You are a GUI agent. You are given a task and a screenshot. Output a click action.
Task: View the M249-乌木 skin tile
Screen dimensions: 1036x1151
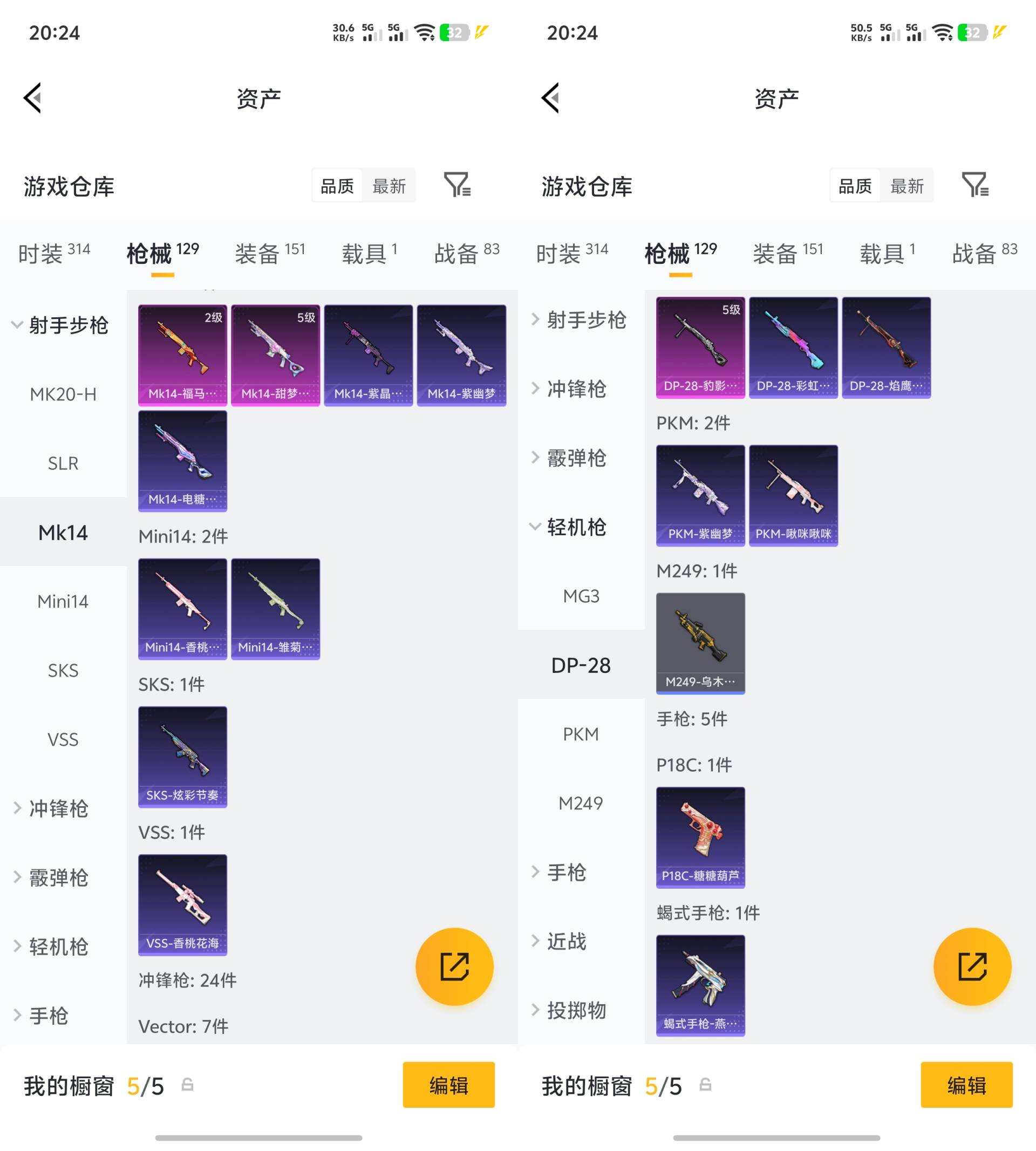[x=700, y=643]
